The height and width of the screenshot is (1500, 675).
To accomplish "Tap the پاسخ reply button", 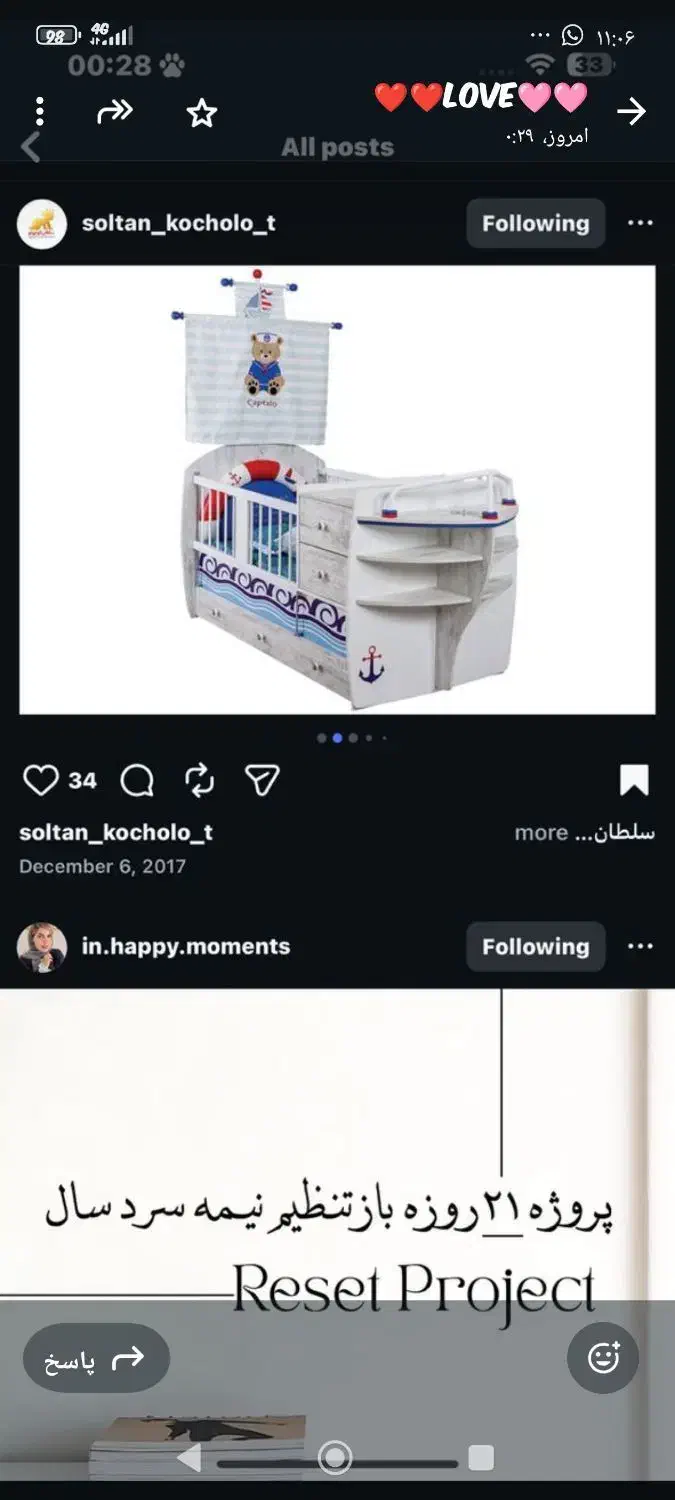I will (x=96, y=1358).
